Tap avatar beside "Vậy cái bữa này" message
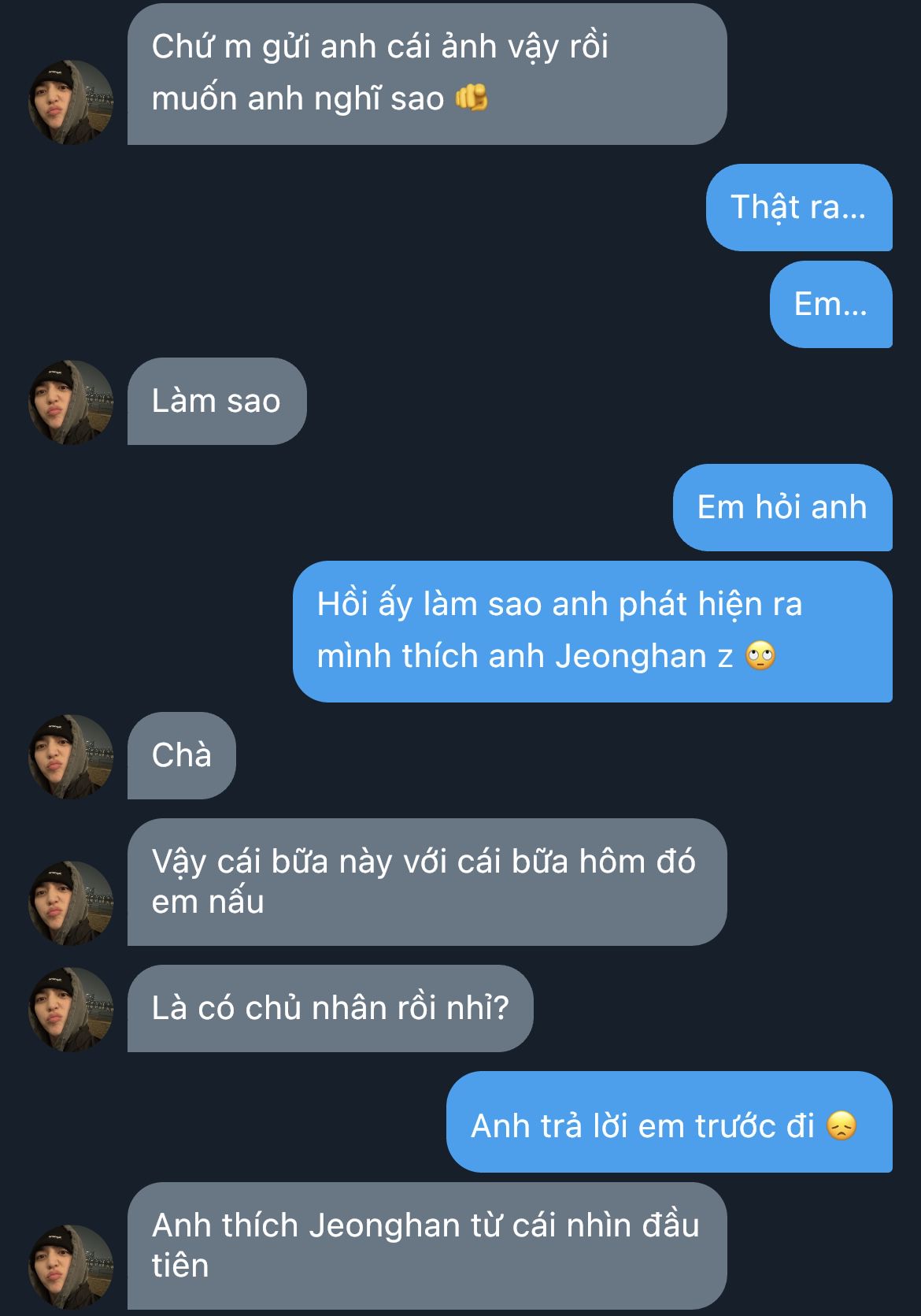 pos(71,903)
